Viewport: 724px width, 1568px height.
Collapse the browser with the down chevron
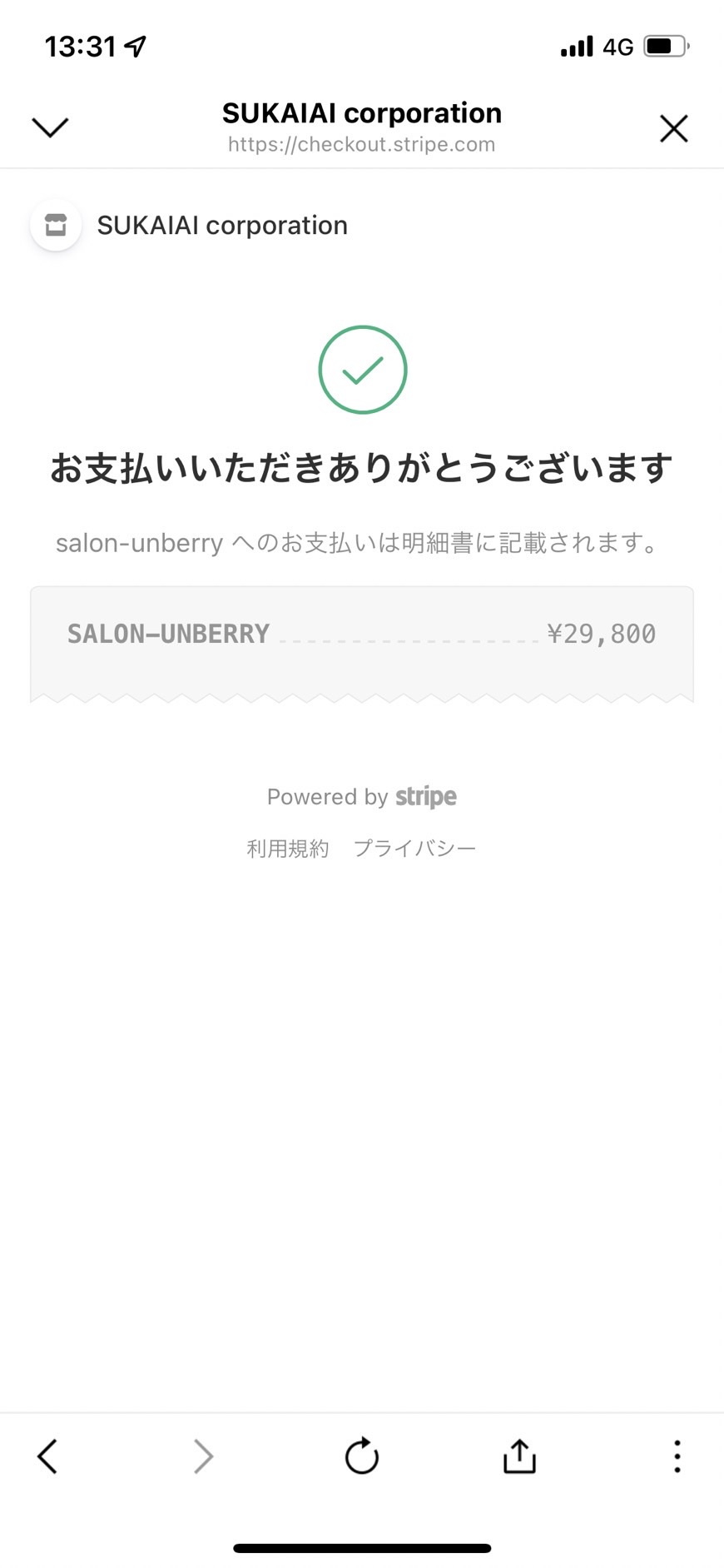pyautogui.click(x=50, y=127)
